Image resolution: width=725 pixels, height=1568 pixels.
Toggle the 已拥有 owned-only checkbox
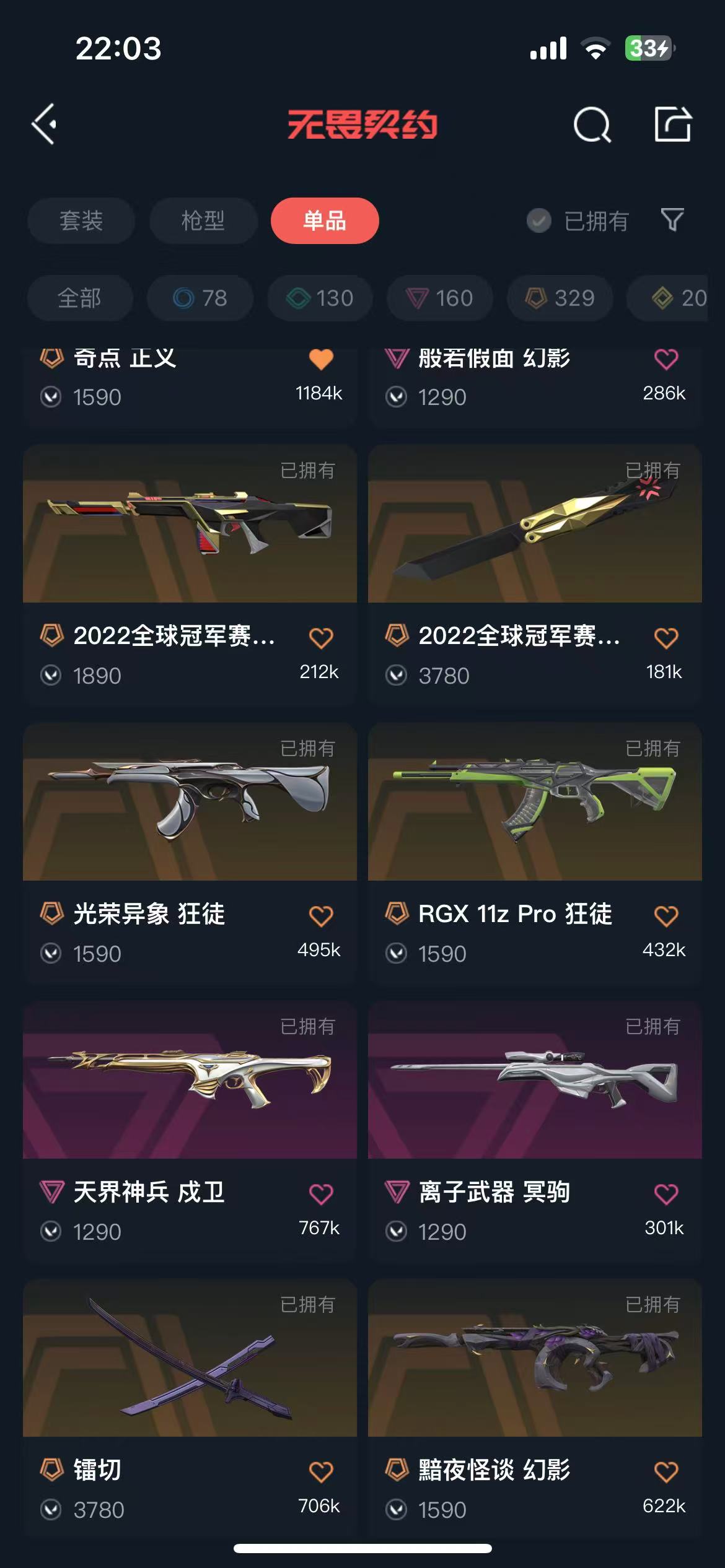click(x=538, y=221)
